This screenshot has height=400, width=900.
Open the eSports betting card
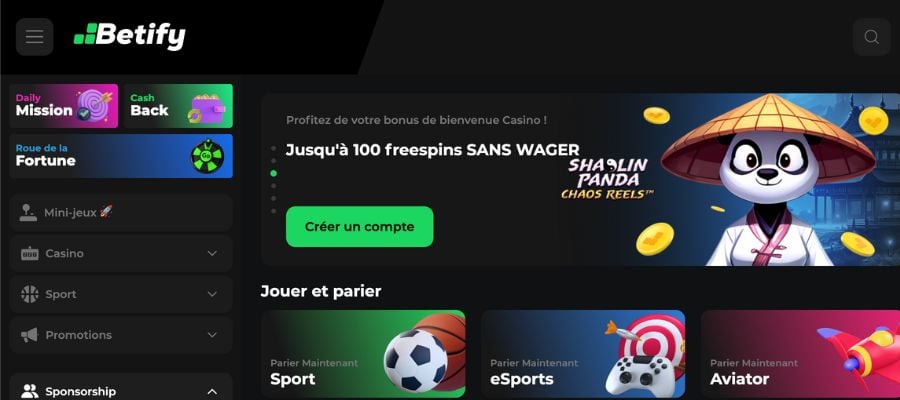tap(583, 353)
